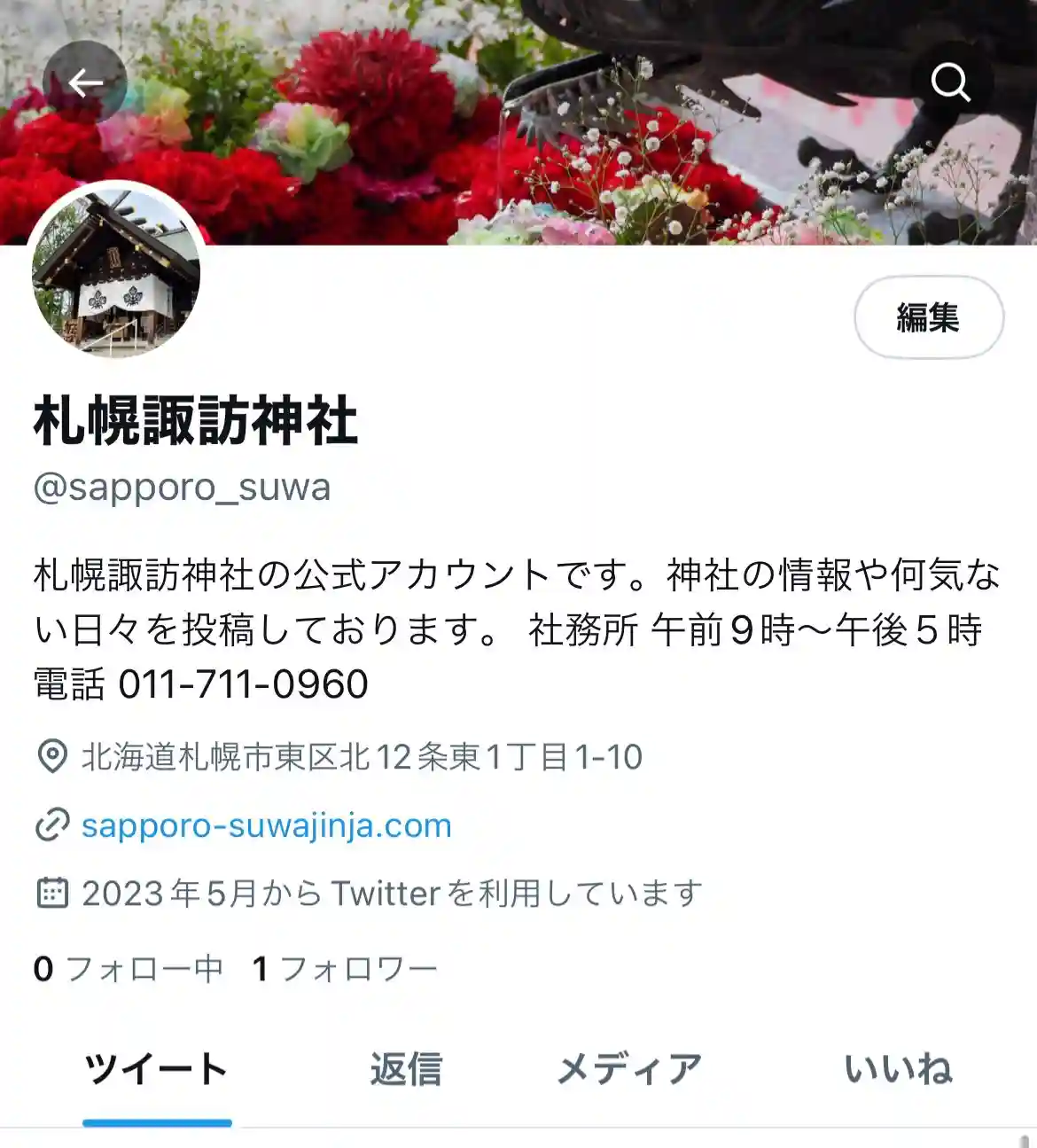Go back using the arrow icon
The height and width of the screenshot is (1148, 1037).
[x=85, y=83]
